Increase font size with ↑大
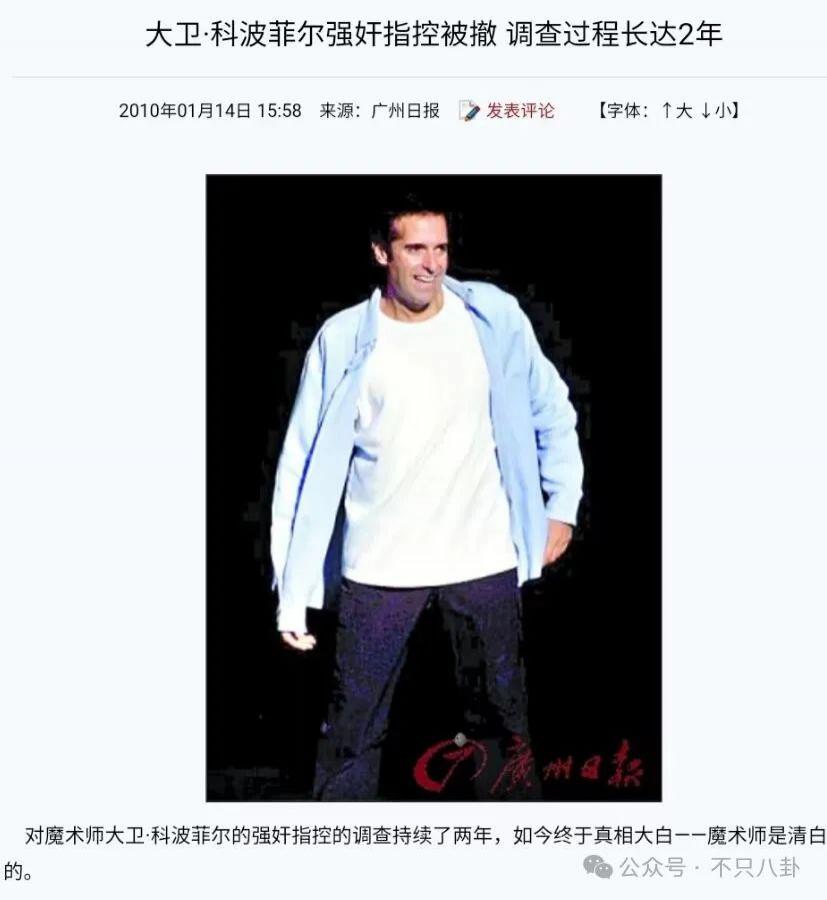 point(676,111)
